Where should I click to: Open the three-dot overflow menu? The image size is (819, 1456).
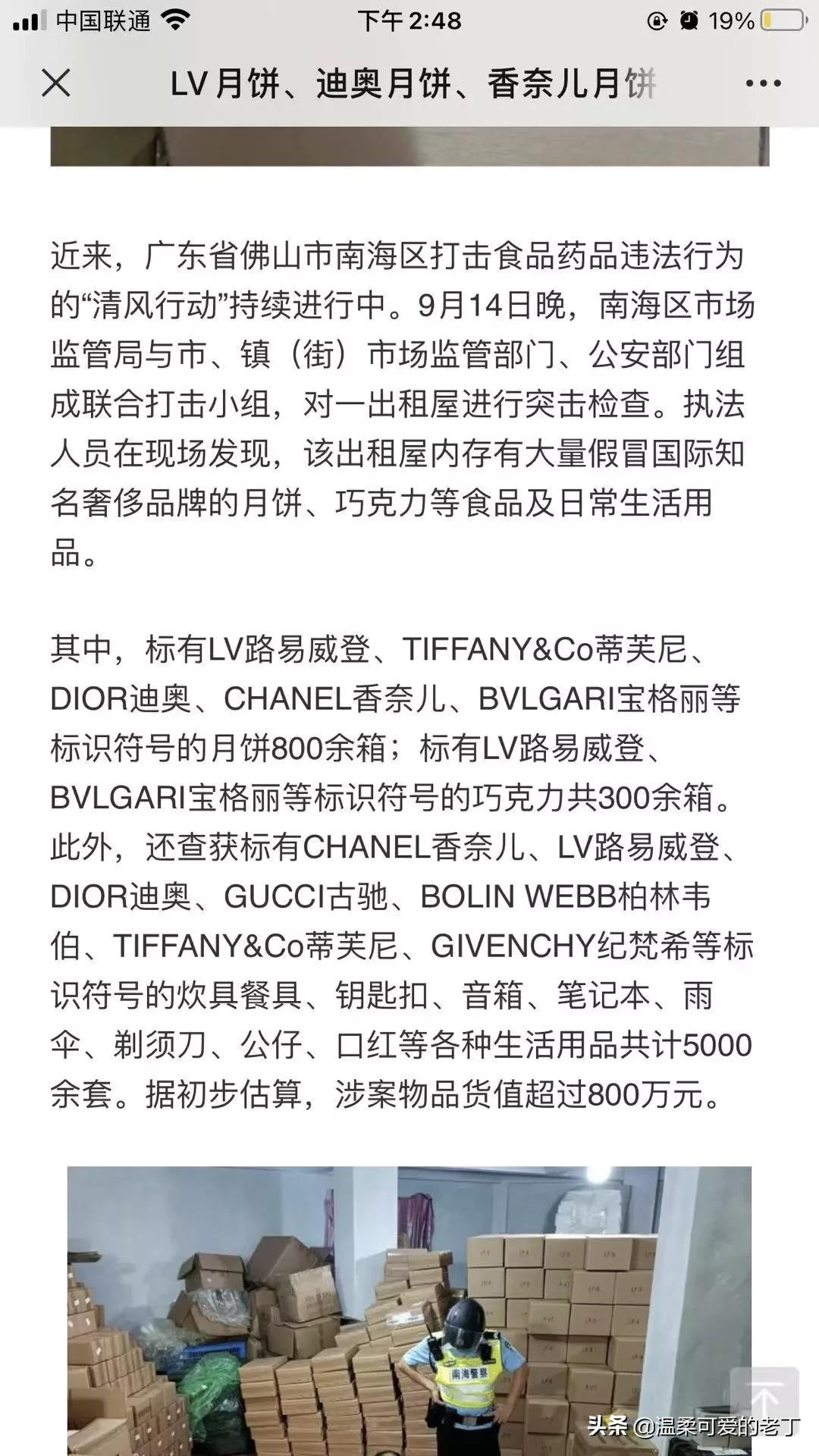763,83
